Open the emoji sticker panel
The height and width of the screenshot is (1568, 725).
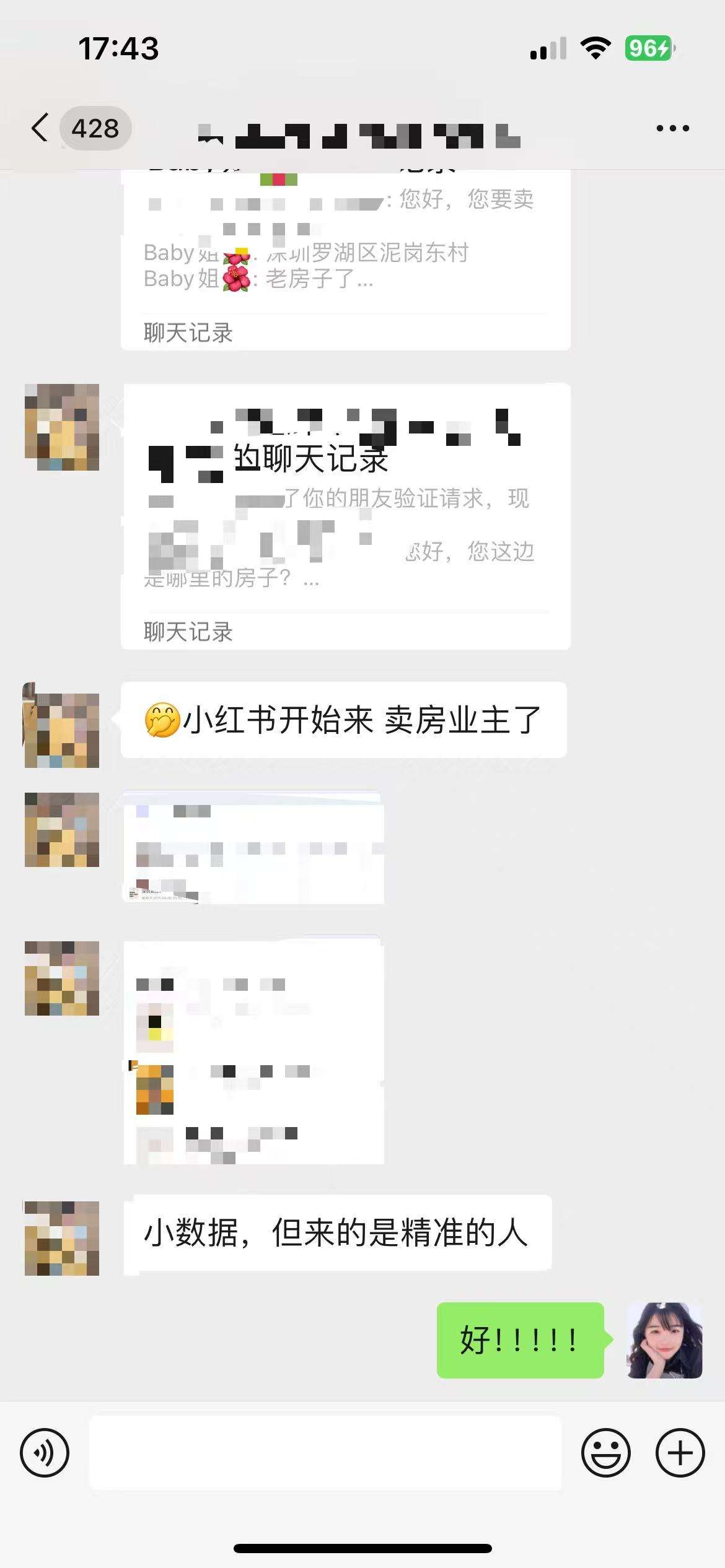coord(605,1452)
